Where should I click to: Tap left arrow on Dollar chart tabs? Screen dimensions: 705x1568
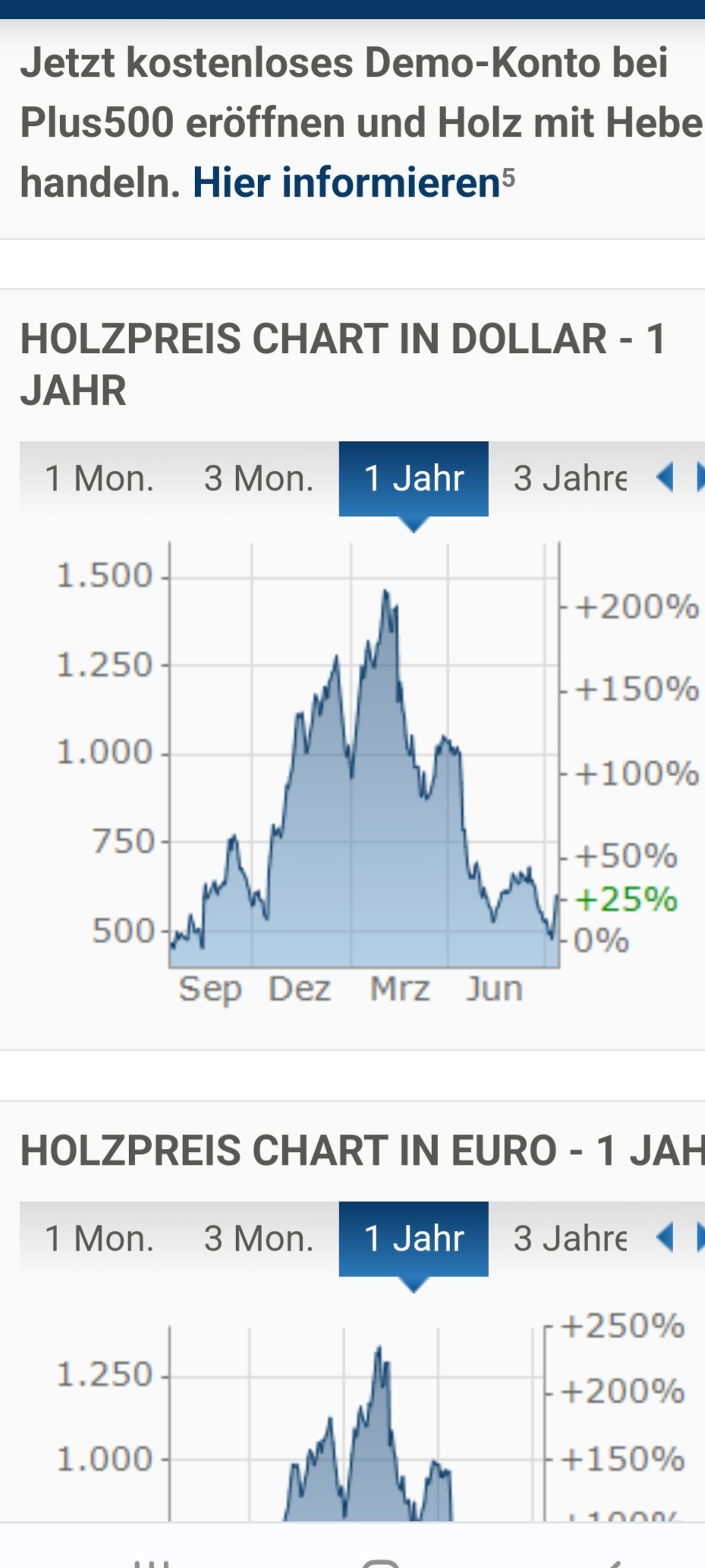pyautogui.click(x=665, y=478)
